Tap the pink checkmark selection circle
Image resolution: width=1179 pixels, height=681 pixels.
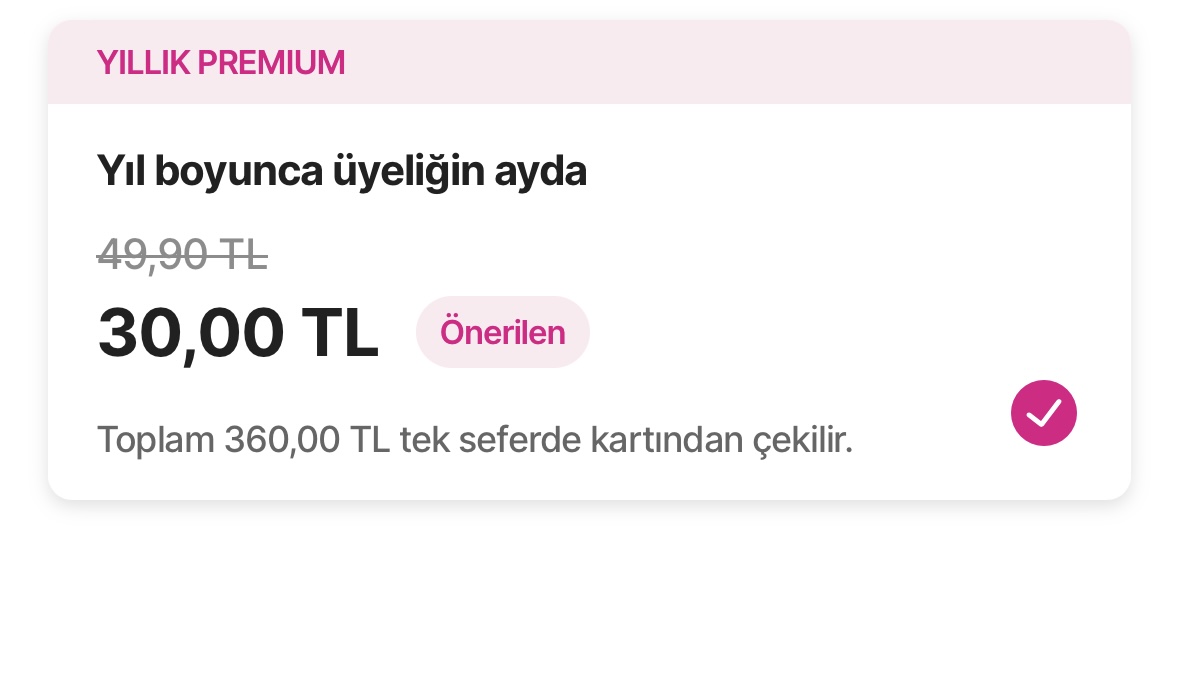click(1044, 413)
